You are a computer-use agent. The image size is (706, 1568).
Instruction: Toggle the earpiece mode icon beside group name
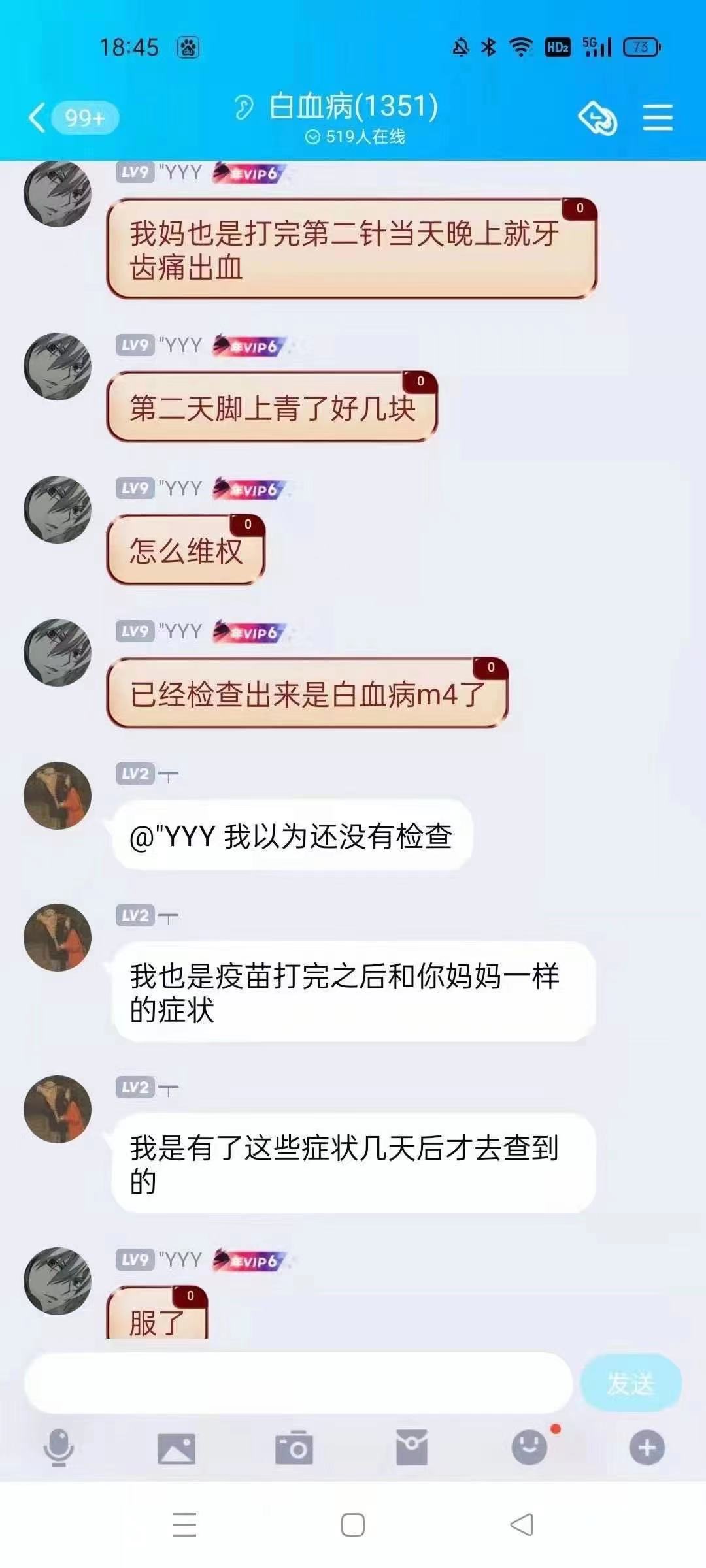click(243, 107)
